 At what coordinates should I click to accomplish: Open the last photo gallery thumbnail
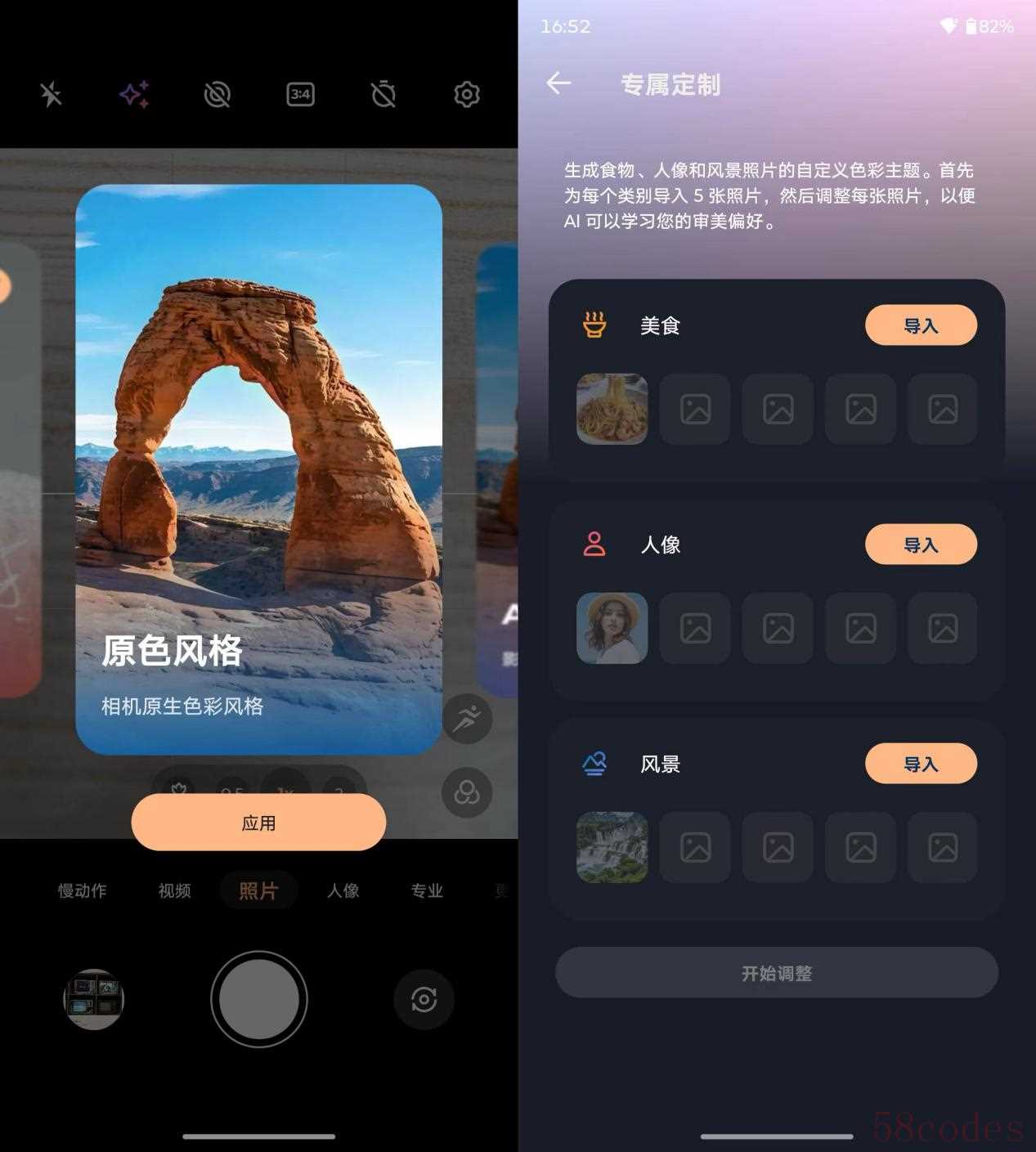pyautogui.click(x=93, y=999)
